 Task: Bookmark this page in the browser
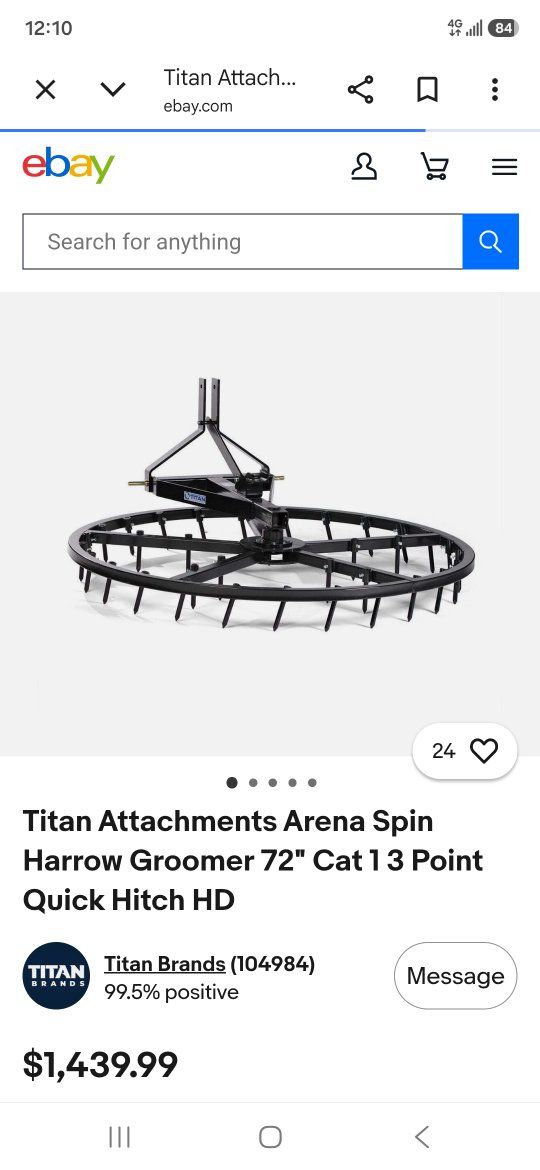click(x=427, y=90)
